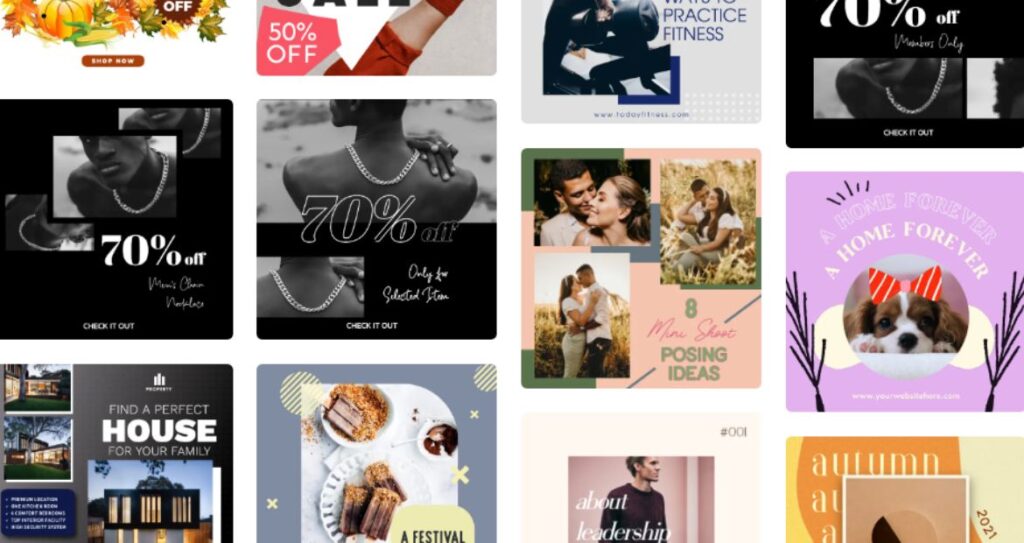Open the About Leadership template

tap(640, 478)
